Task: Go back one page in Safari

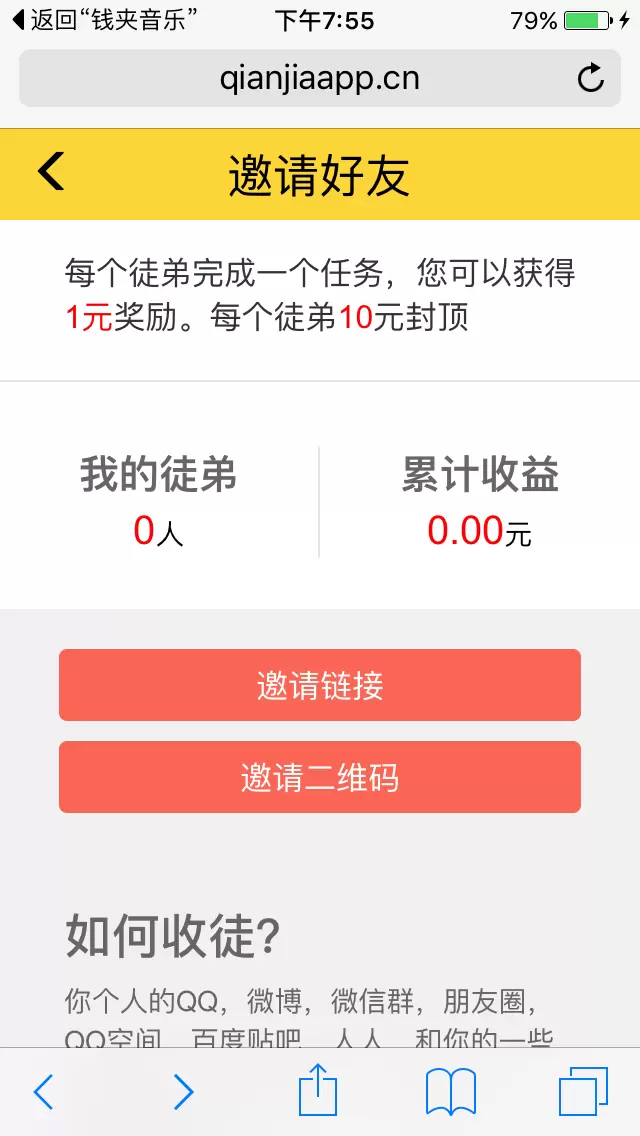Action: click(x=44, y=1092)
